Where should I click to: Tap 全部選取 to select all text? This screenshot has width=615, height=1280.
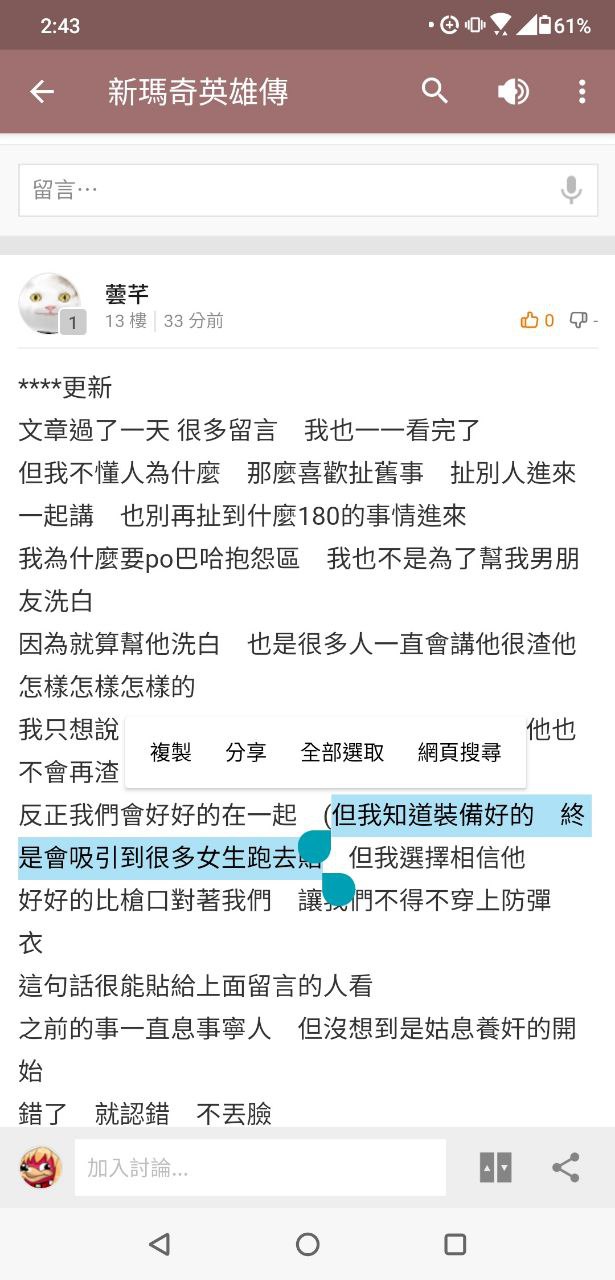click(342, 752)
